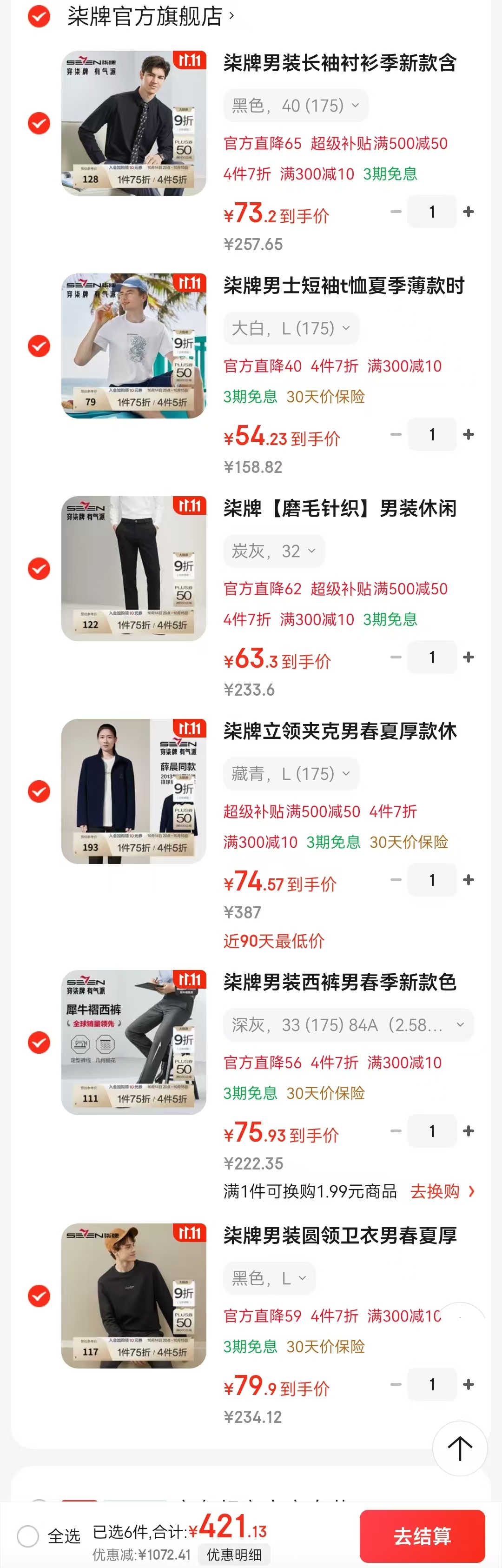The height and width of the screenshot is (1568, 502).
Task: Add one more 柒牌【磨毛针织】男装休闲
Action: [x=469, y=658]
